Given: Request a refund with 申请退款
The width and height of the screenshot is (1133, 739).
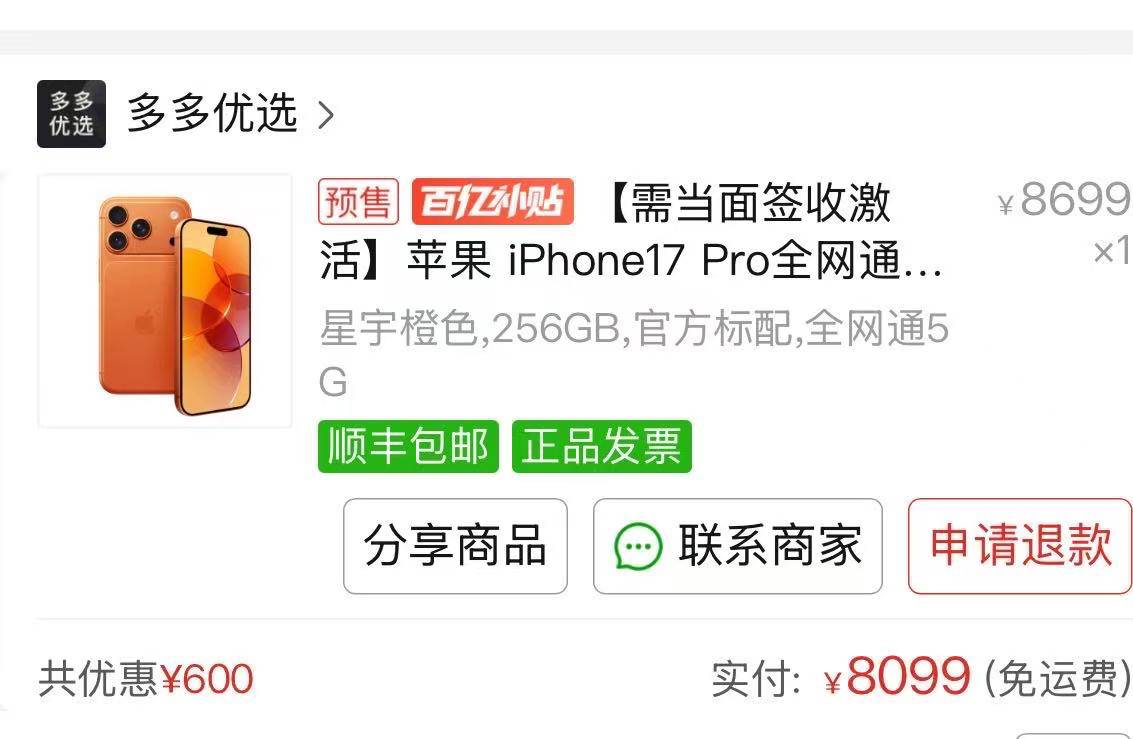Looking at the screenshot, I should coord(1020,546).
